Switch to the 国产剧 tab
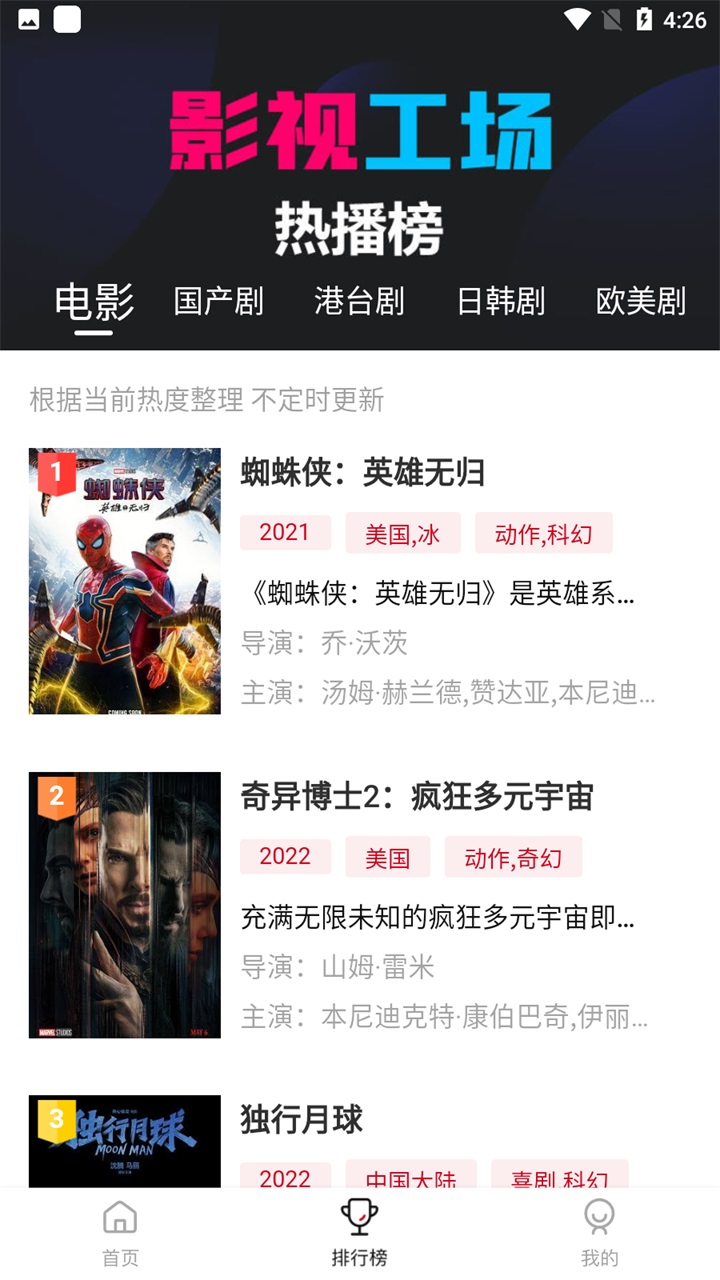This screenshot has height=1280, width=720. 218,301
